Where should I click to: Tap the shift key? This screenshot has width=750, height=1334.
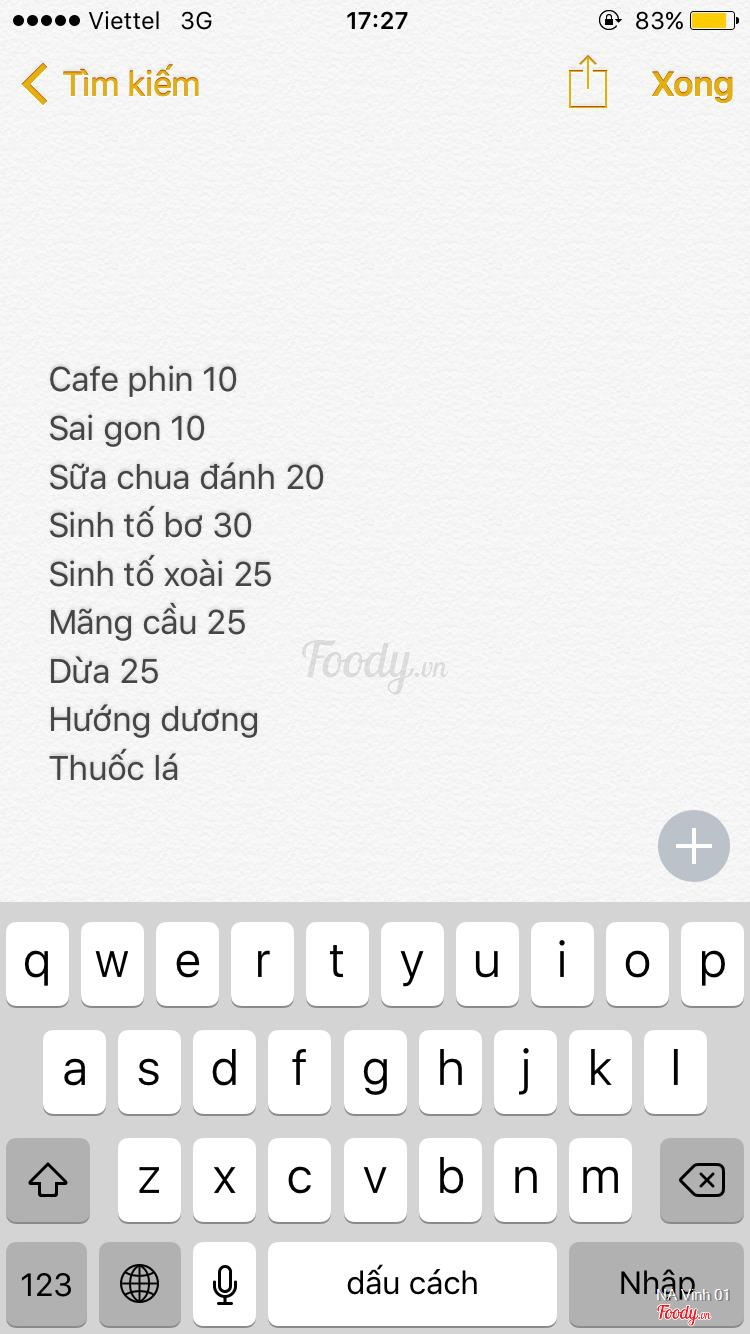pyautogui.click(x=48, y=1180)
